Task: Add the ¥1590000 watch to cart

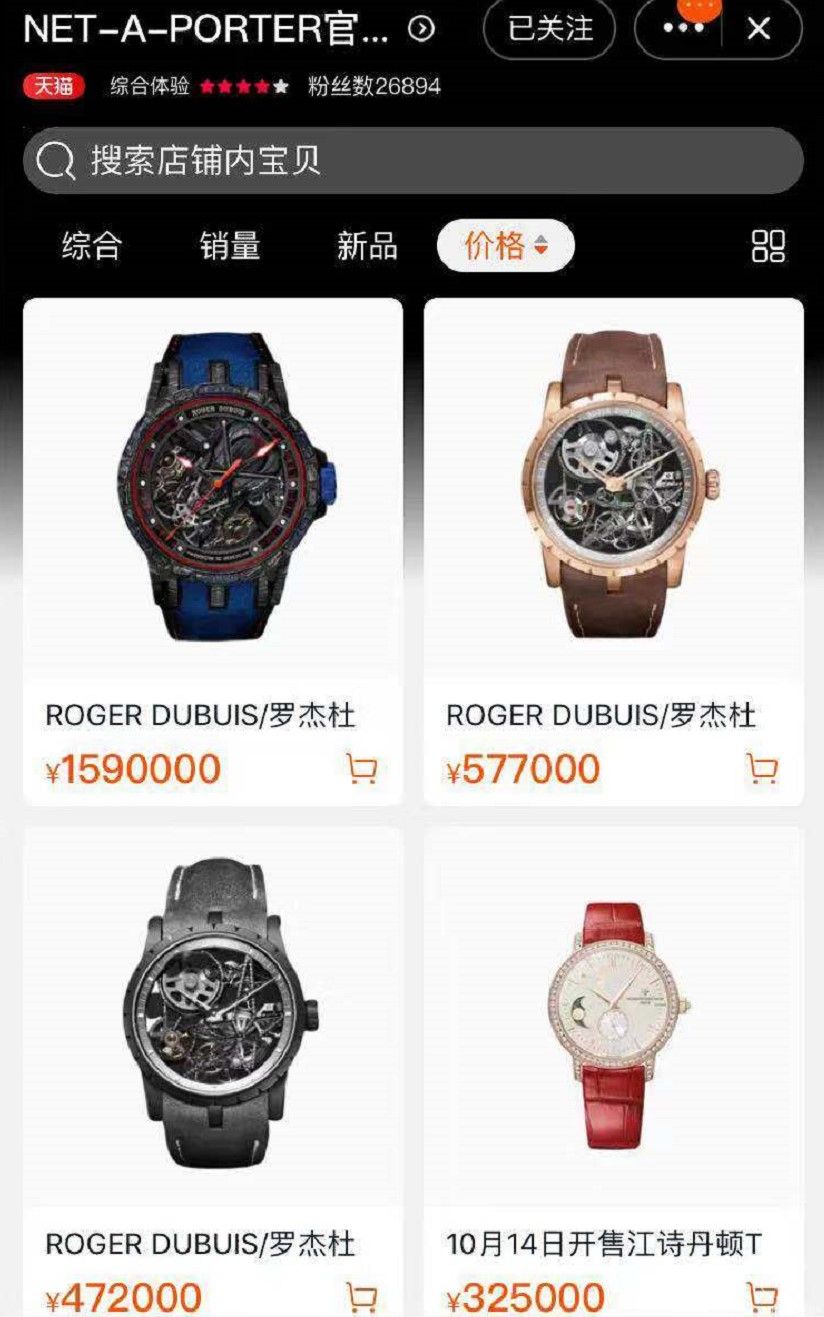Action: coord(361,769)
